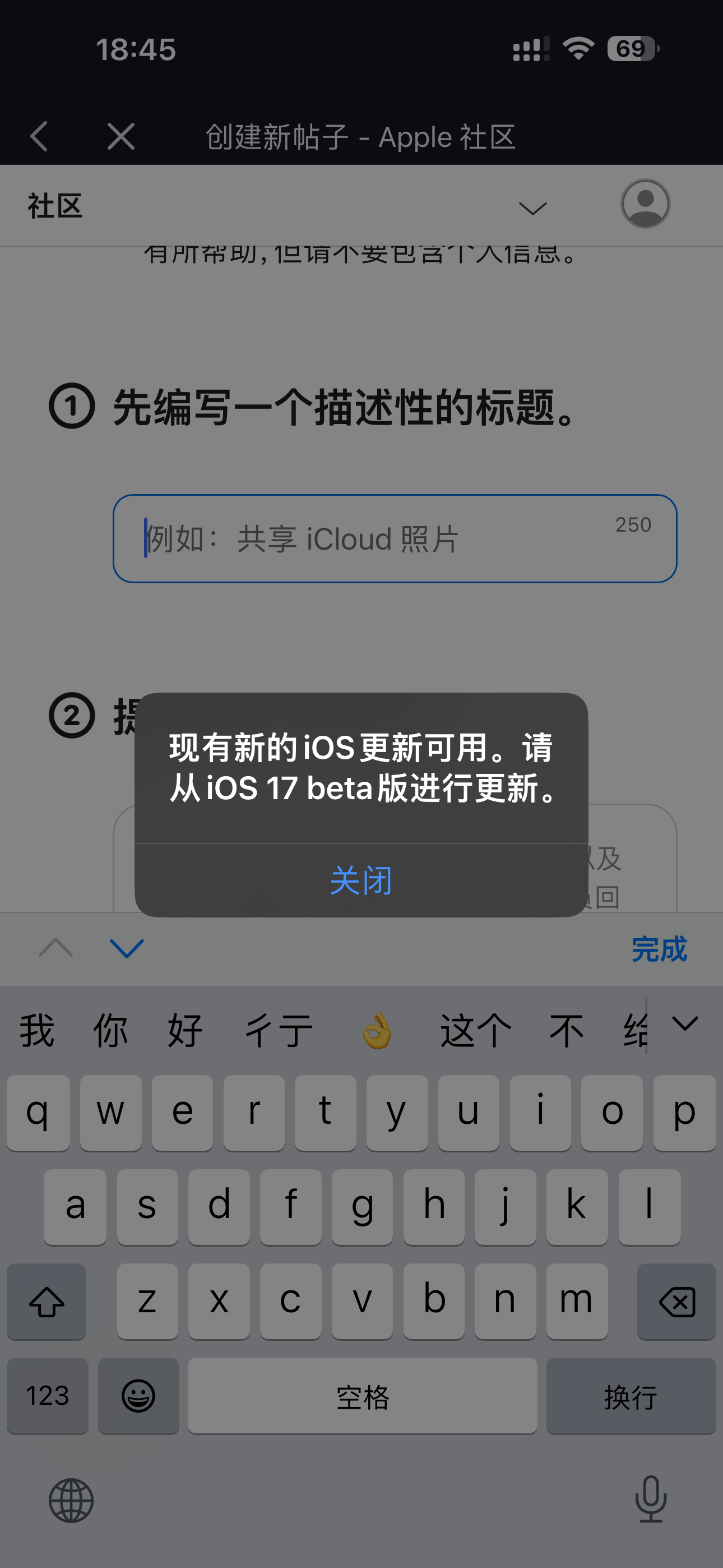Tap the backspace key
The height and width of the screenshot is (1568, 723).
pyautogui.click(x=676, y=1302)
